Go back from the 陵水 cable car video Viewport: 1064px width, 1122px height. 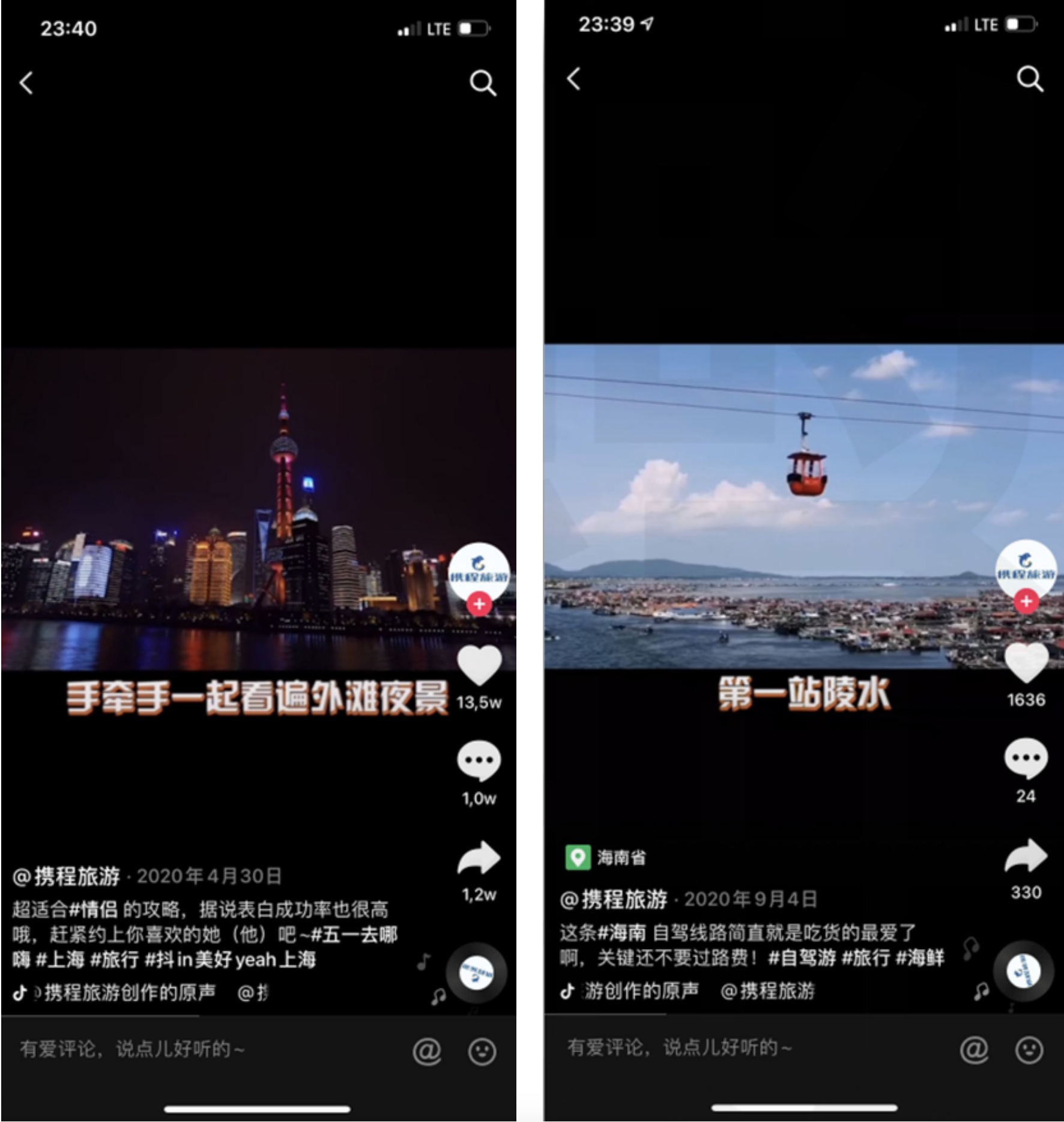pyautogui.click(x=574, y=79)
